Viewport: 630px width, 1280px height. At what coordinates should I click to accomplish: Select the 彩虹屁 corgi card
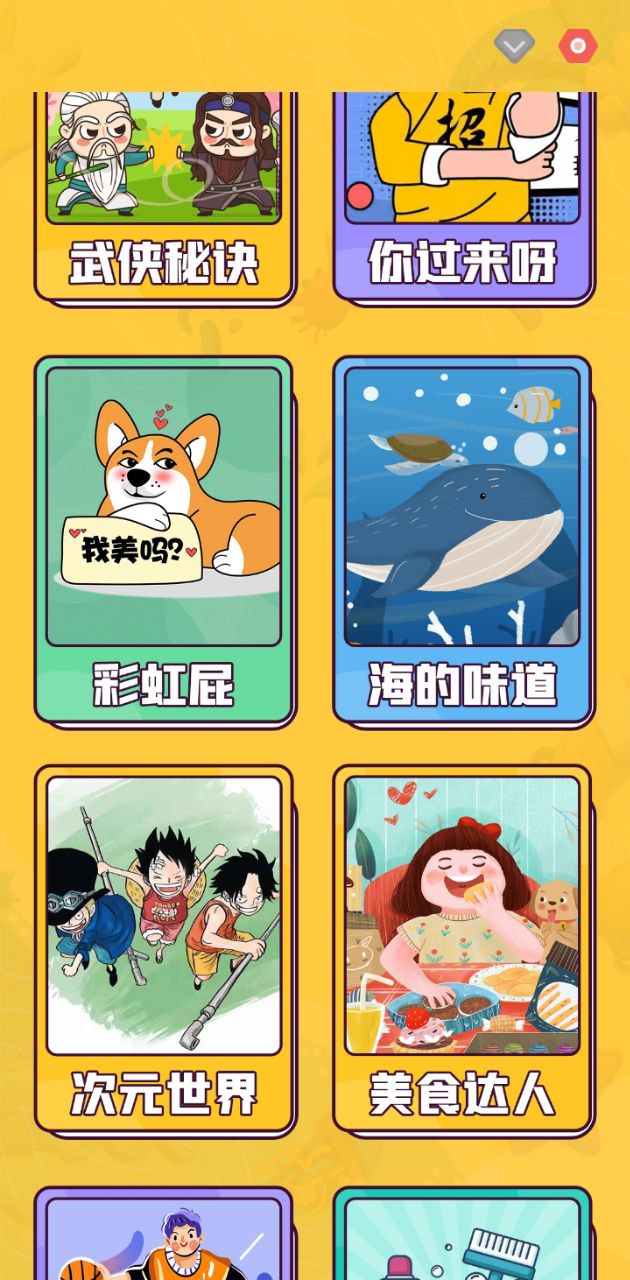pos(164,540)
